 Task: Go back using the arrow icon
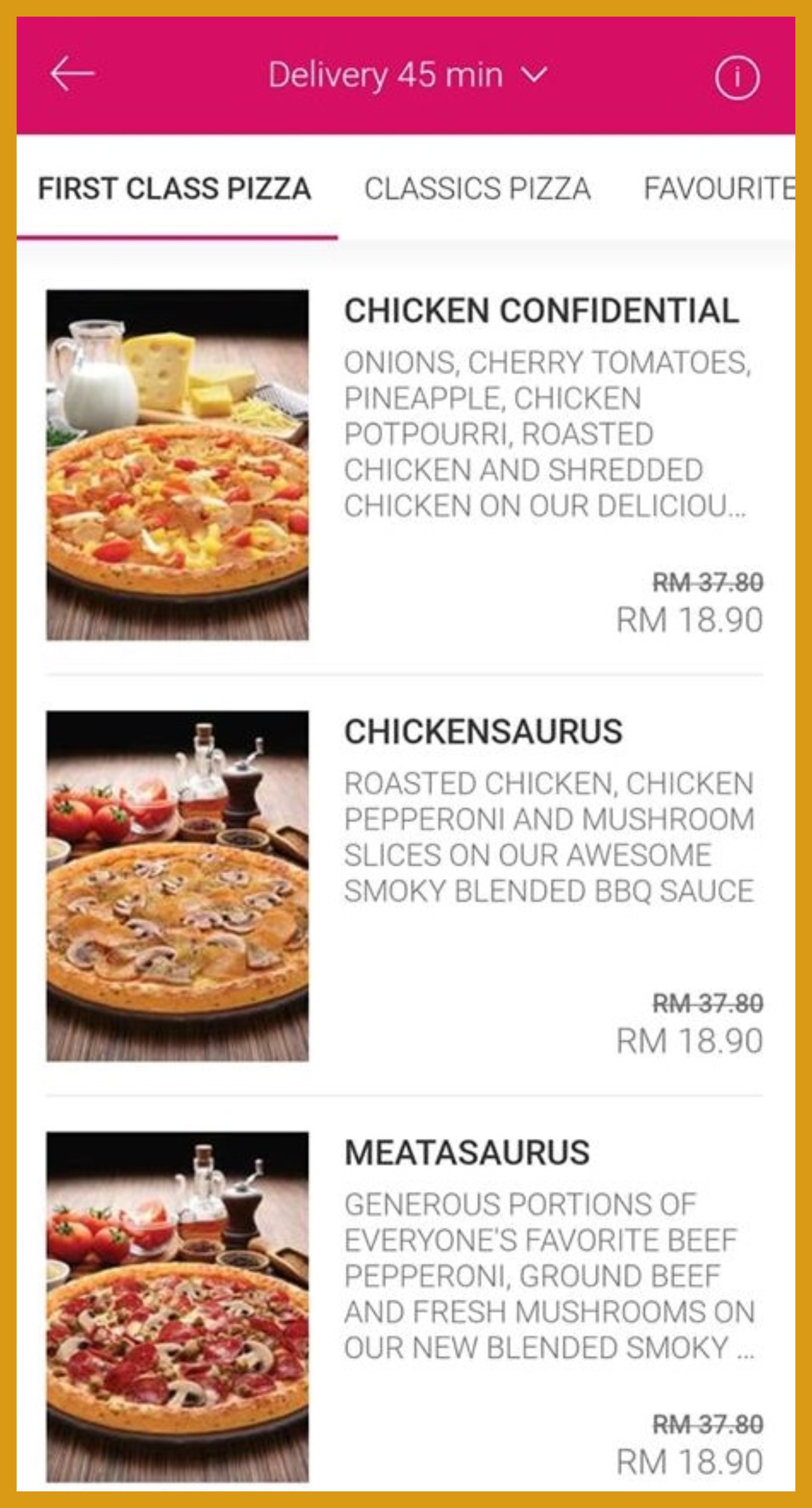[x=73, y=74]
